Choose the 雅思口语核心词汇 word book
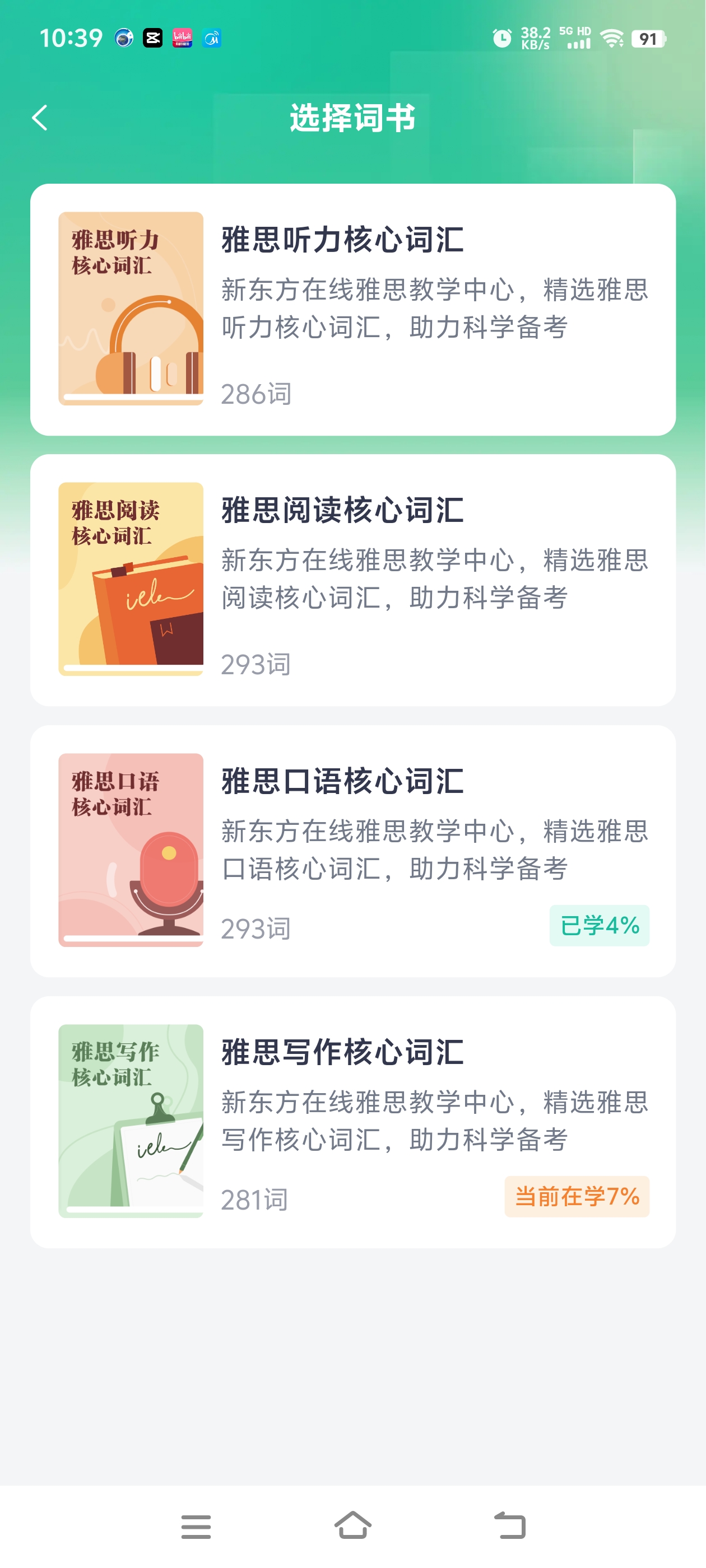 [352, 850]
